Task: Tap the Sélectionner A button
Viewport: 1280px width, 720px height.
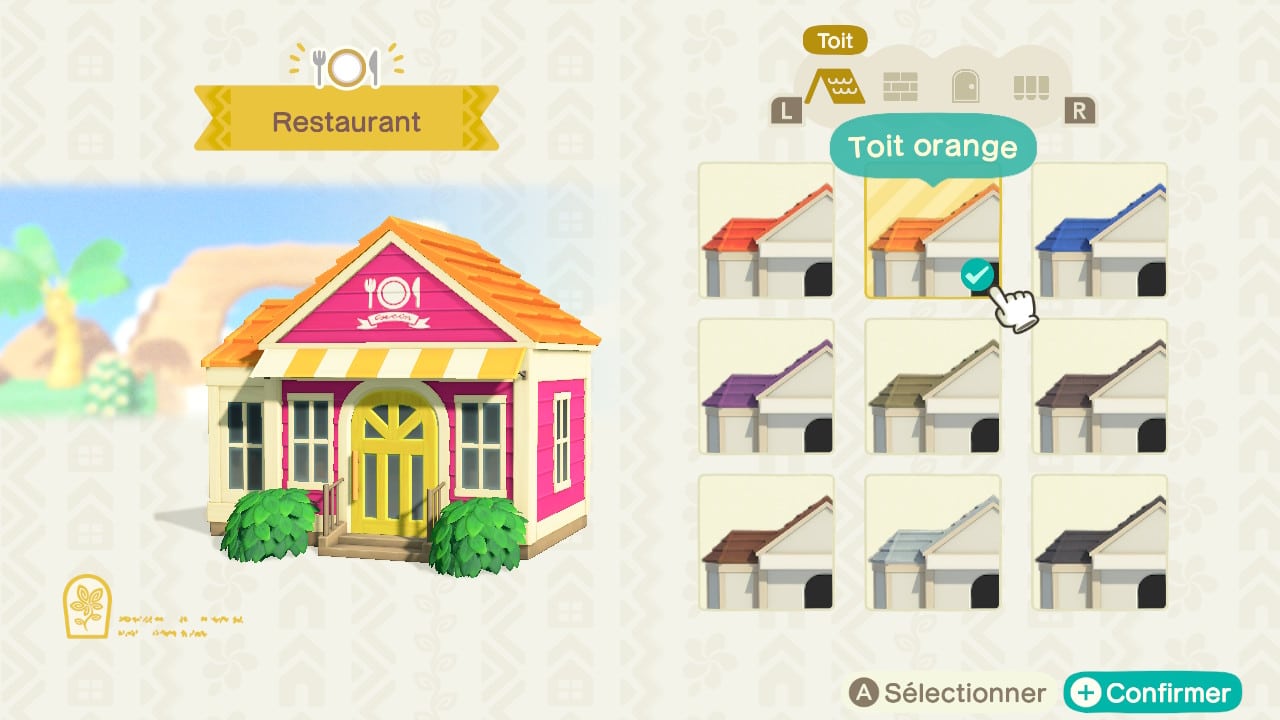Action: [x=947, y=693]
